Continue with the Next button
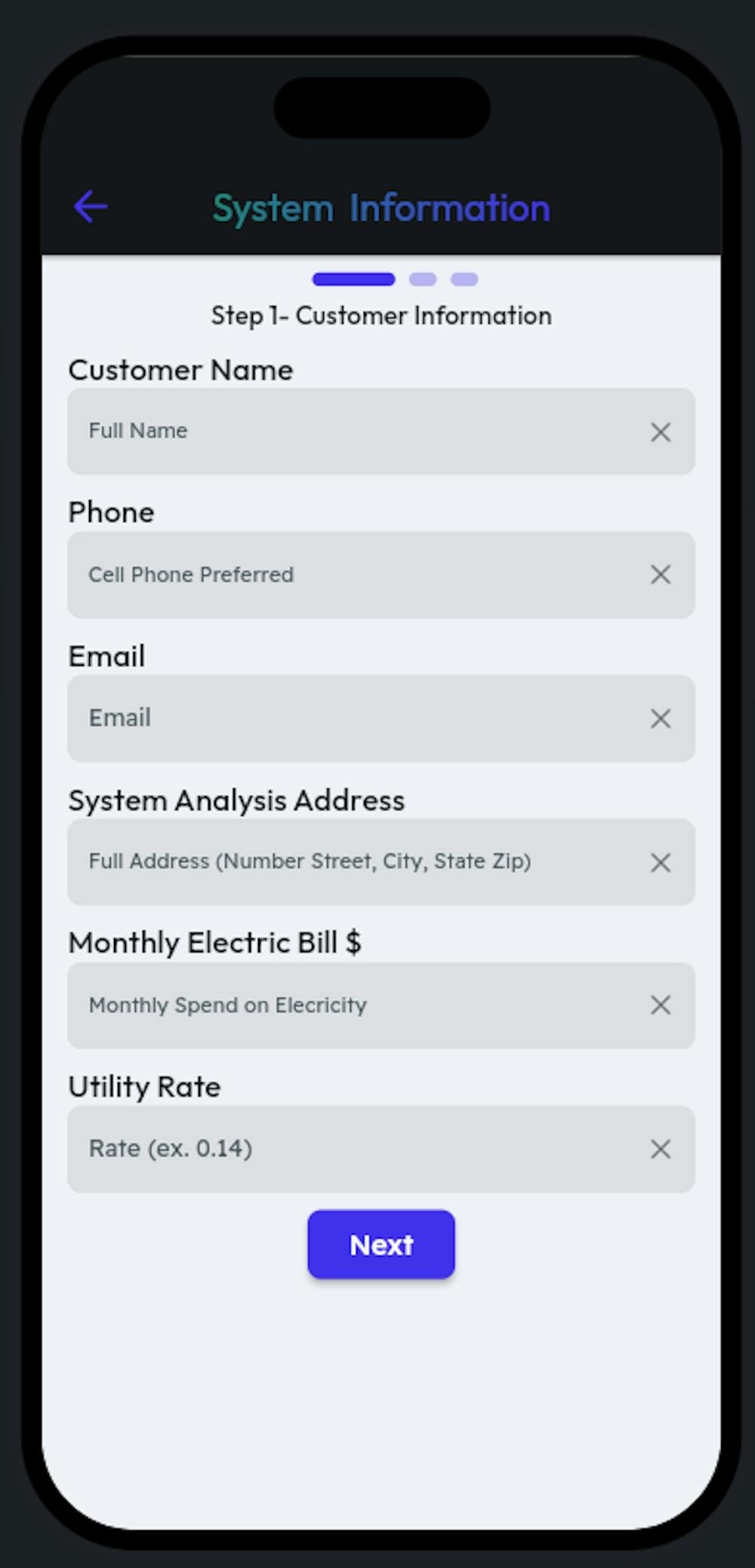The width and height of the screenshot is (755, 1568). tap(381, 1245)
